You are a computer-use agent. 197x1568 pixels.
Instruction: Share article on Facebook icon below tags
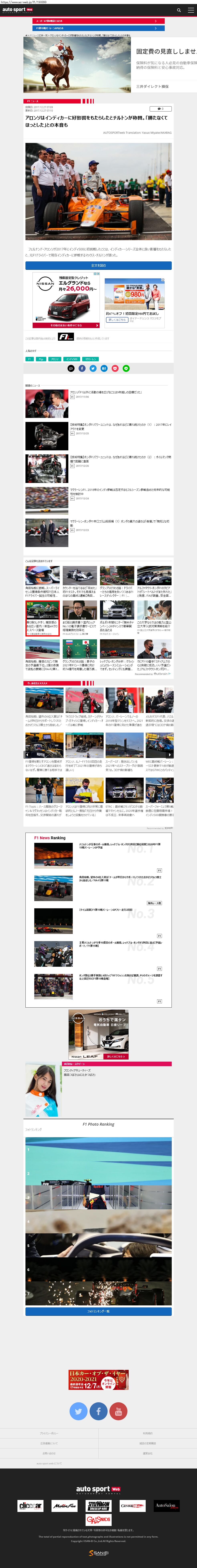82,368
